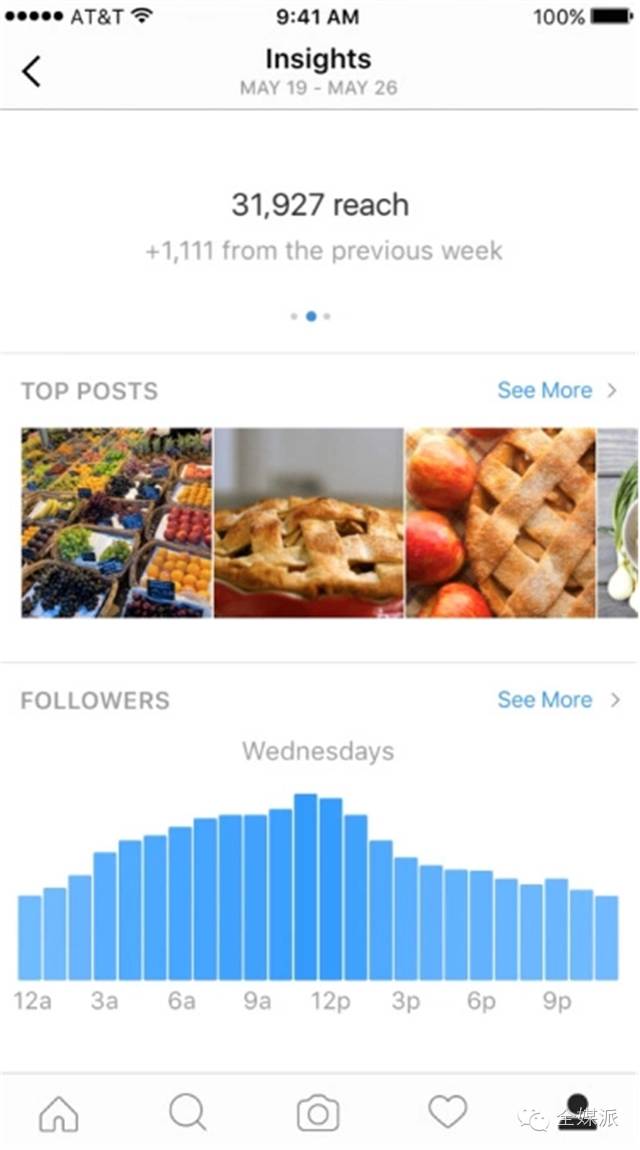
Task: Open See More for Top Posts
Action: (x=558, y=390)
